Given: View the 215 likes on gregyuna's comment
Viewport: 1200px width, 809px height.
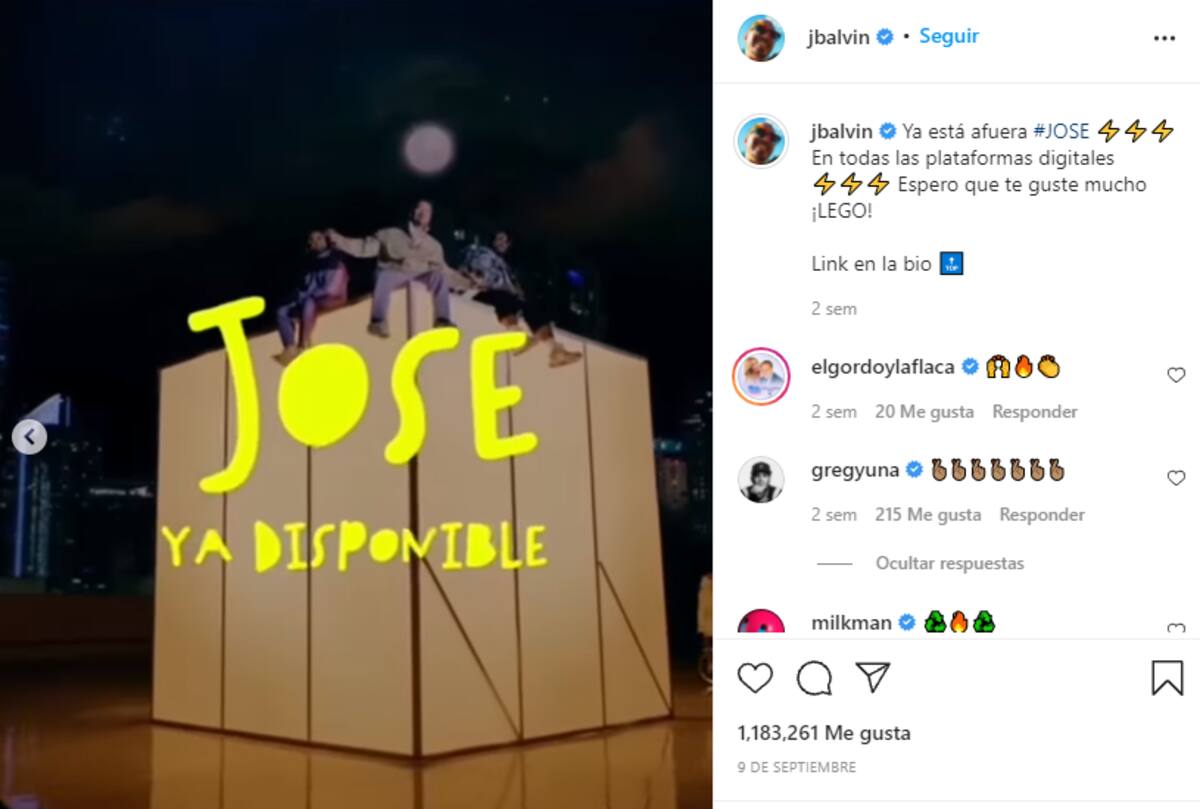Looking at the screenshot, I should point(928,514).
